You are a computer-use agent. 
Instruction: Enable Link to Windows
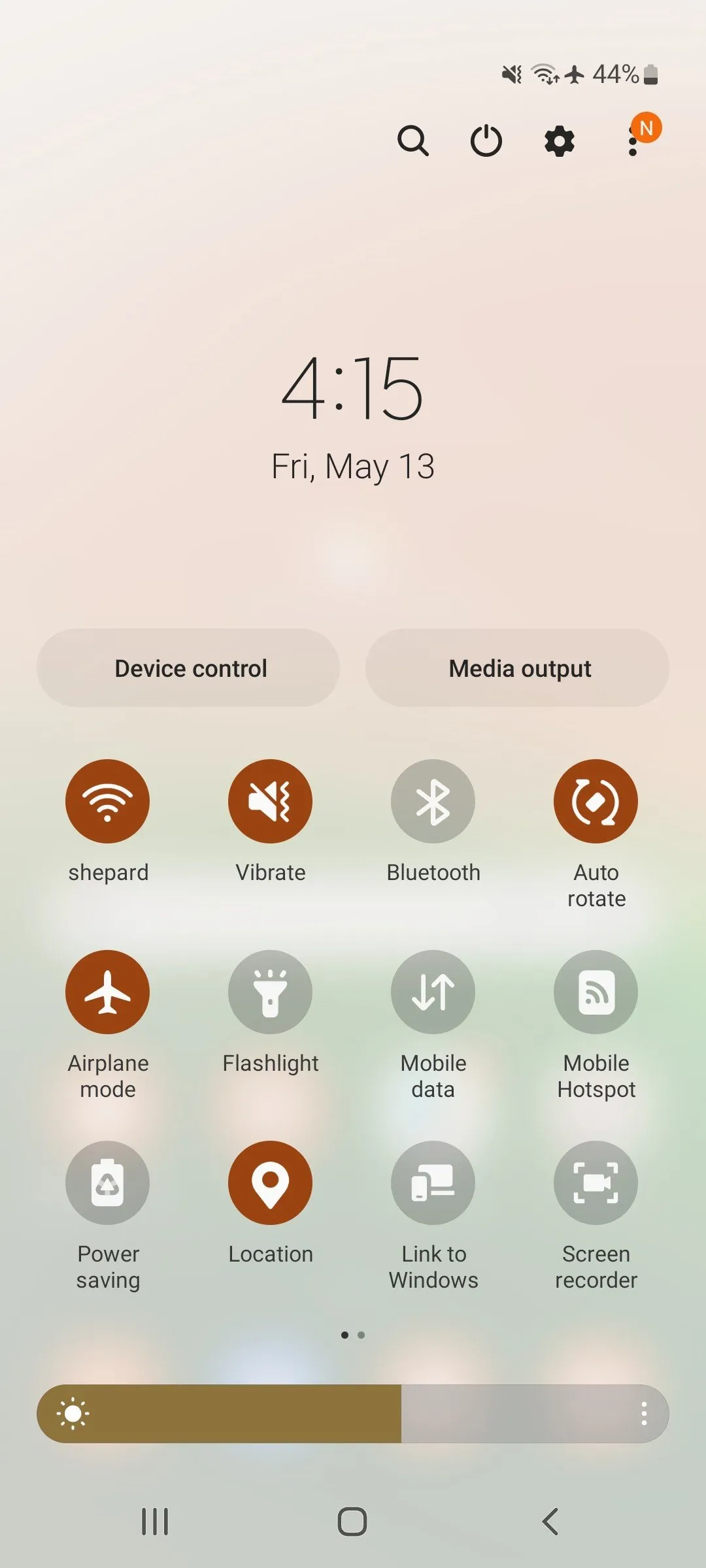[433, 1183]
